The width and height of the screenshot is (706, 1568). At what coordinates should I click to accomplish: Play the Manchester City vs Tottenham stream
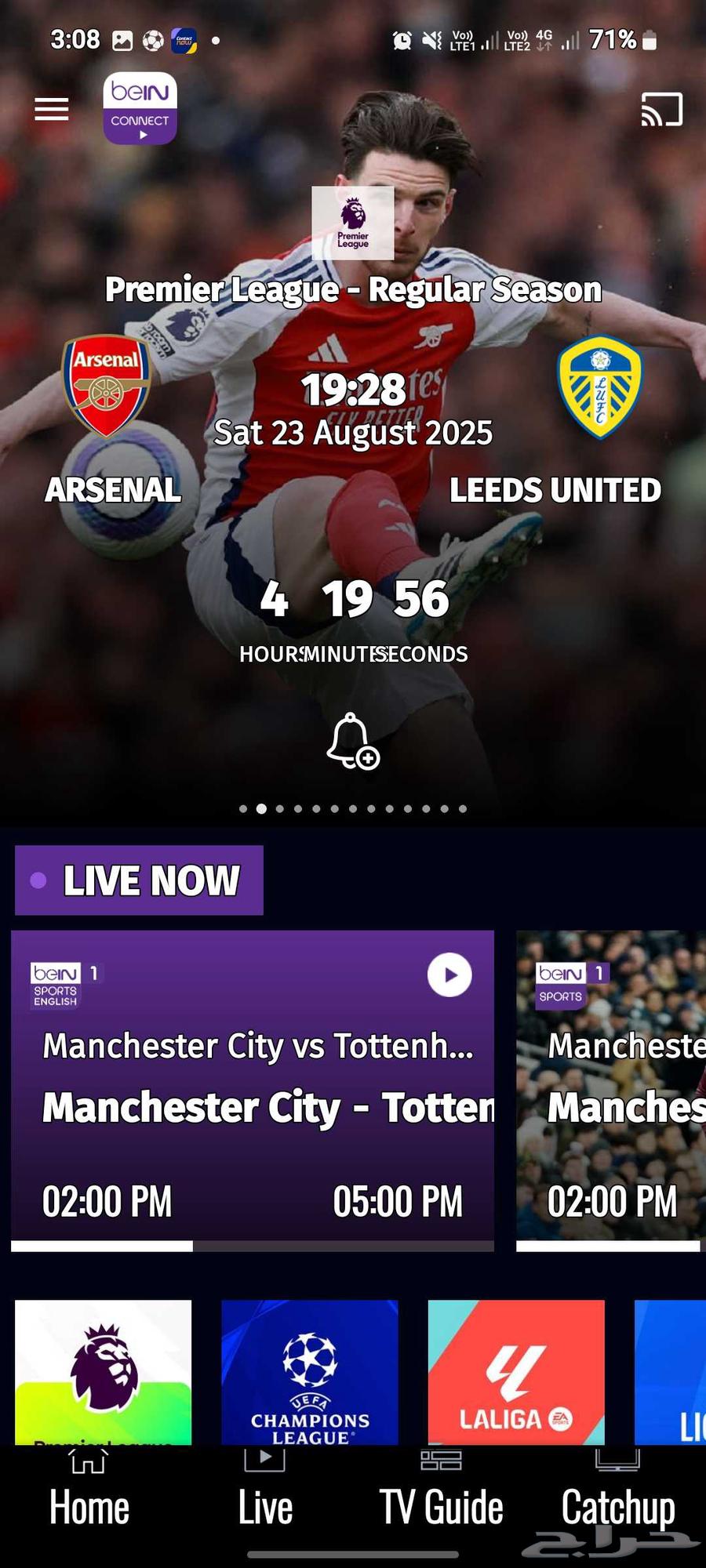tap(448, 975)
